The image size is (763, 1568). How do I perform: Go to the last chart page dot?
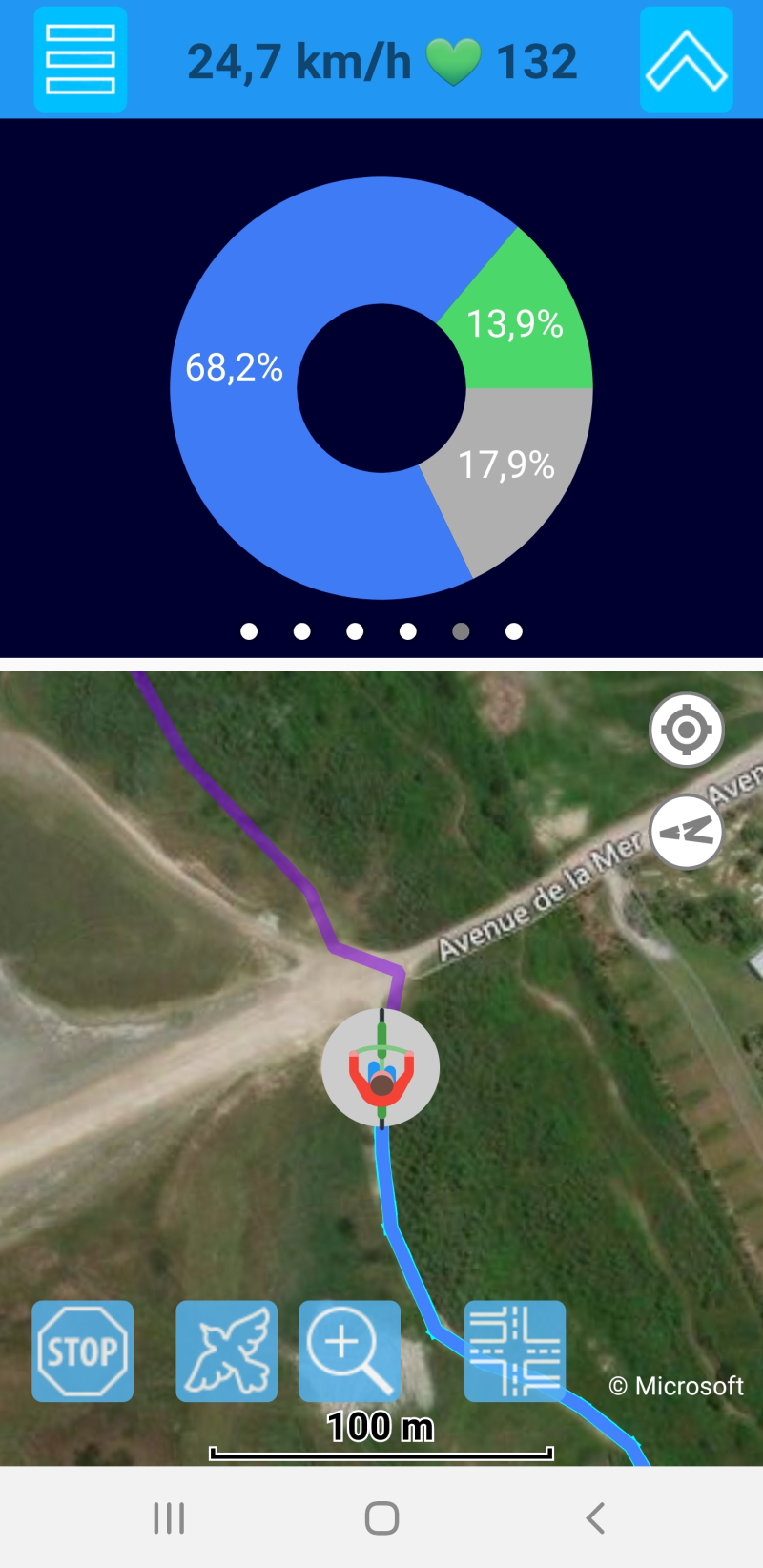513,631
